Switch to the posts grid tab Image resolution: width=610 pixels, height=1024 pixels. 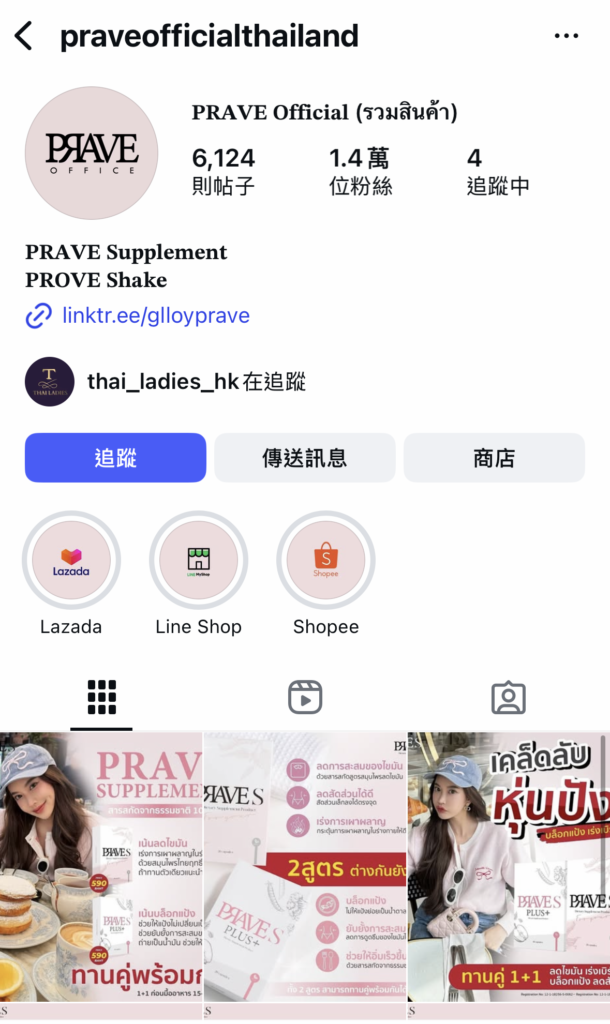(101, 697)
